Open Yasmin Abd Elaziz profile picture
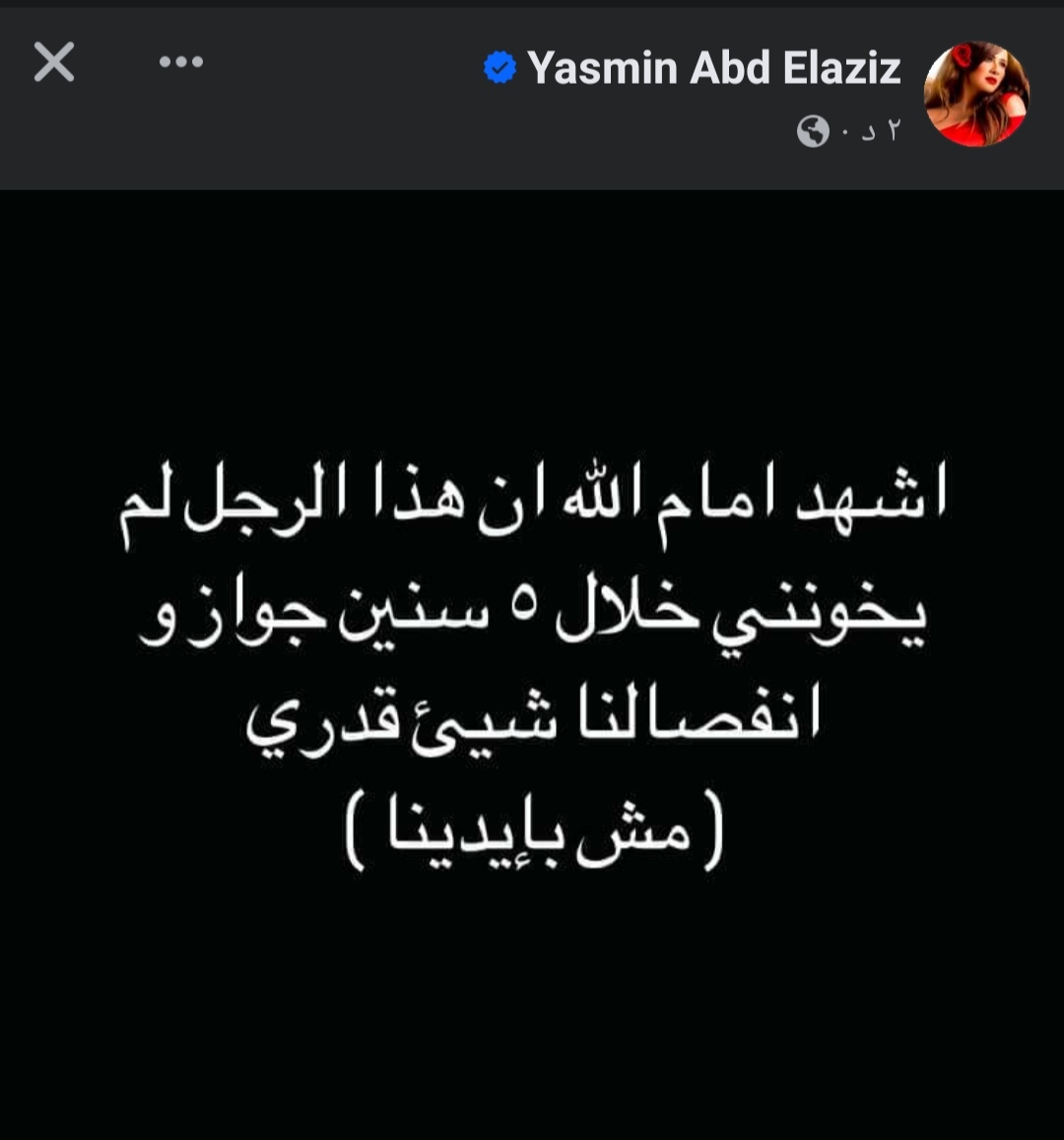The image size is (1064, 1140). click(975, 95)
